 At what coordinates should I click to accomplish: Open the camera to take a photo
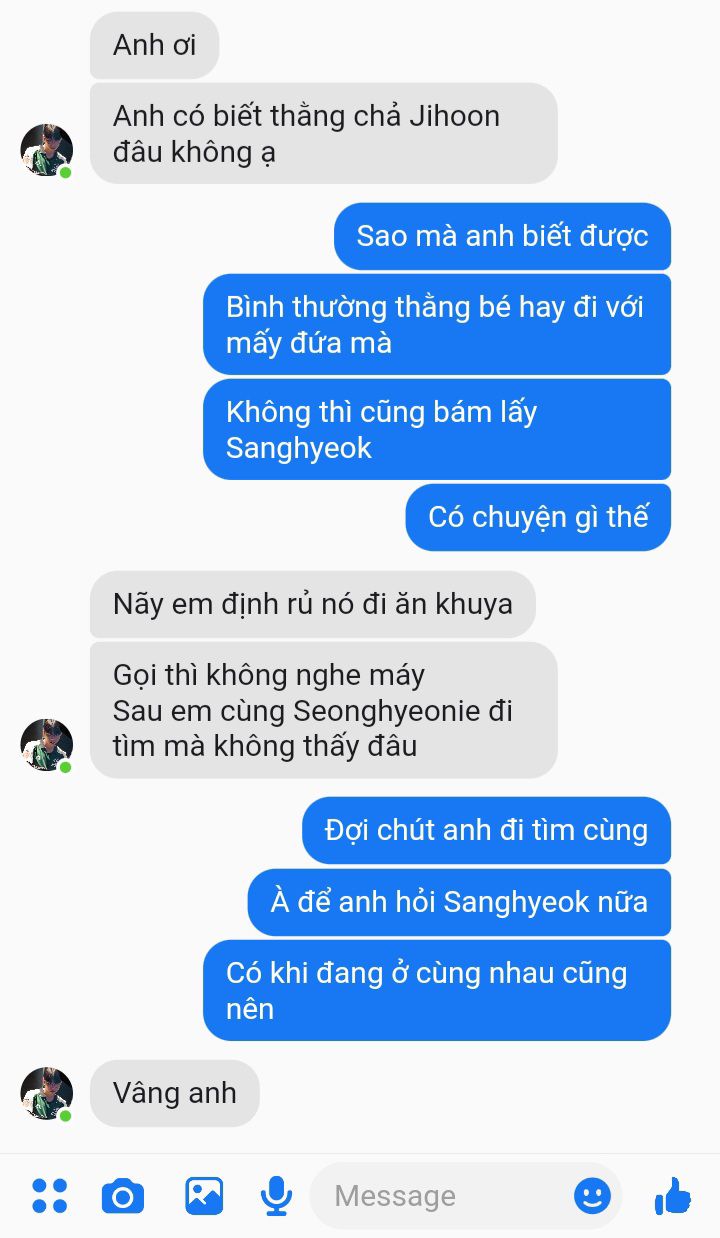coord(123,1196)
